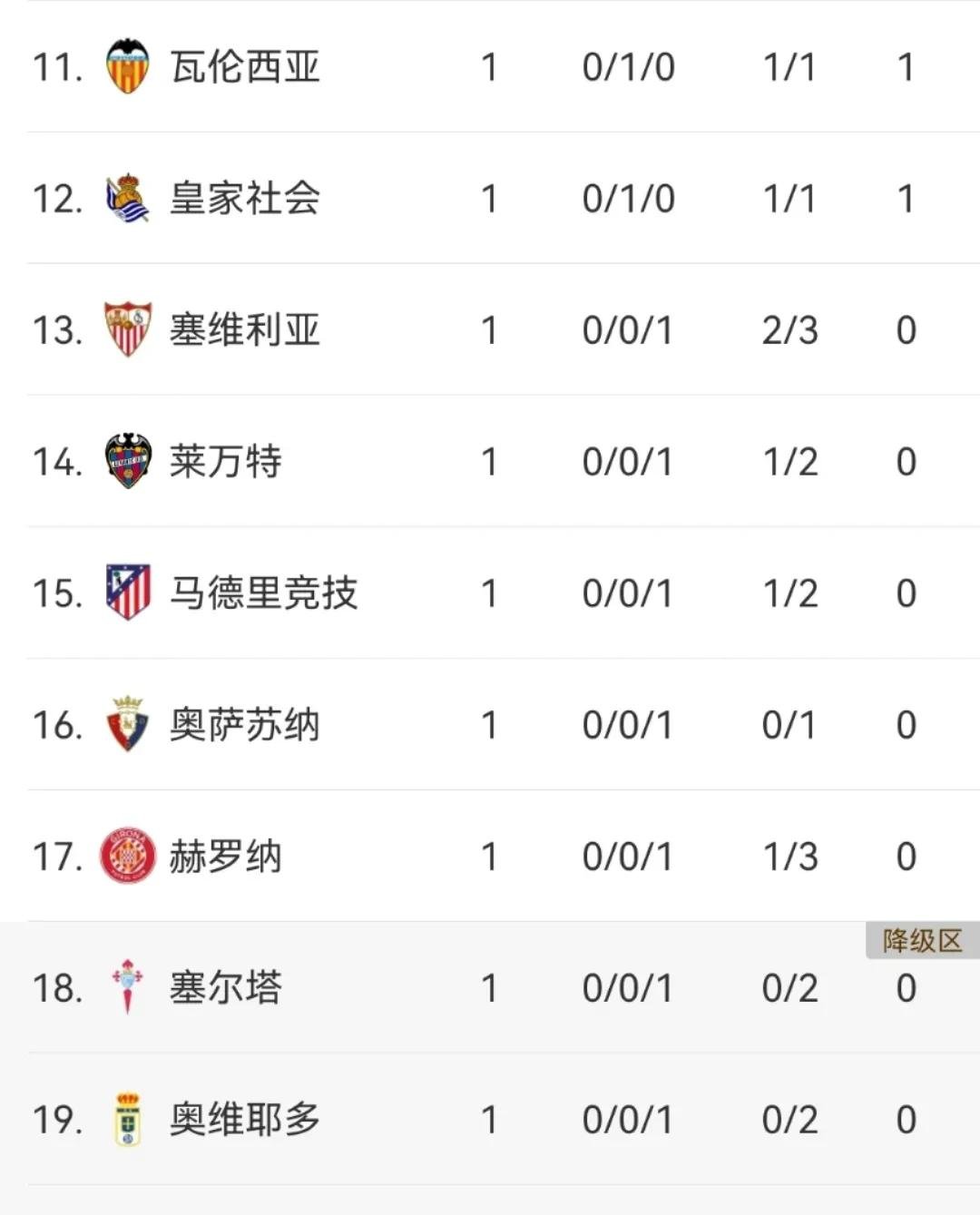Open the 马德里竞技 team row
Screen dimensions: 980x1215
263,593
